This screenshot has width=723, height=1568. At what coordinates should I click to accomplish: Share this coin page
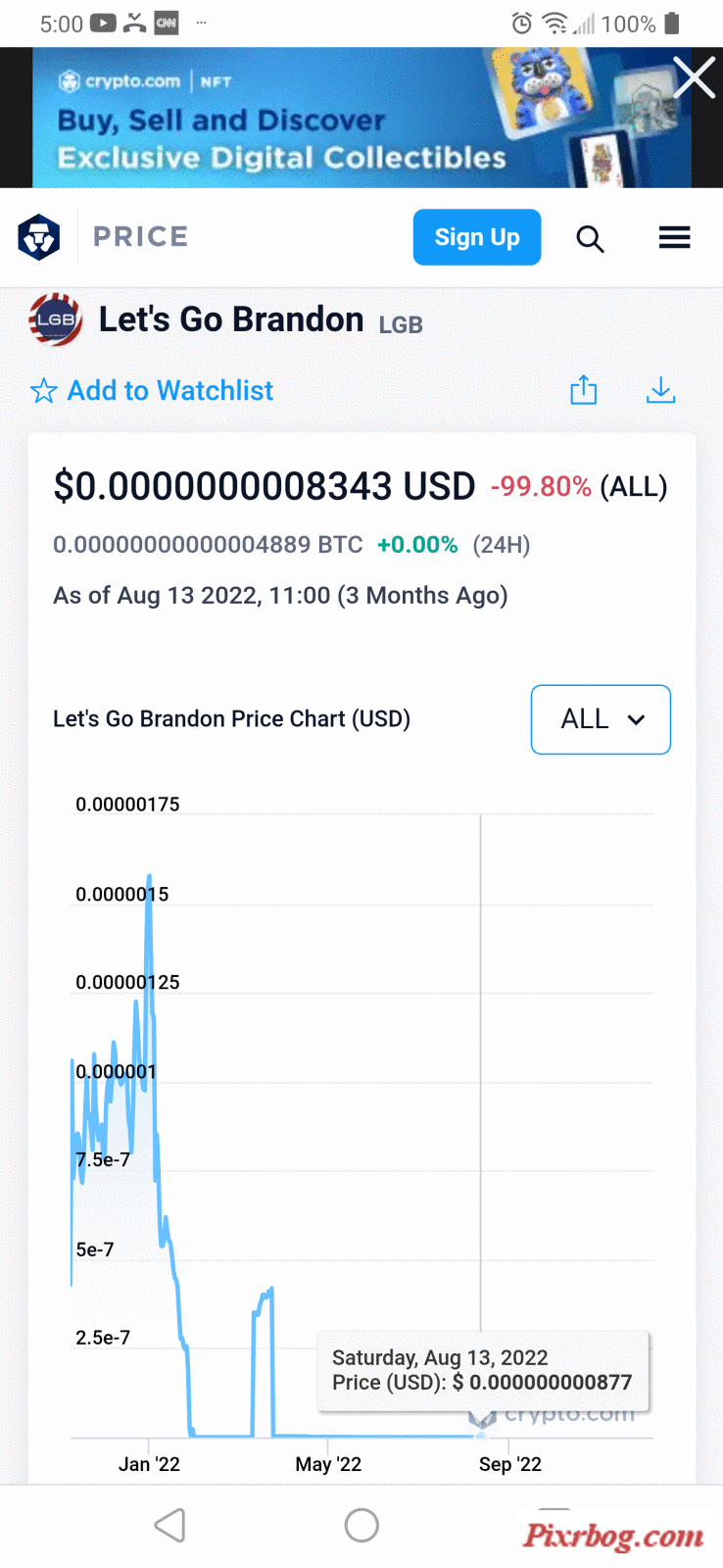point(584,389)
